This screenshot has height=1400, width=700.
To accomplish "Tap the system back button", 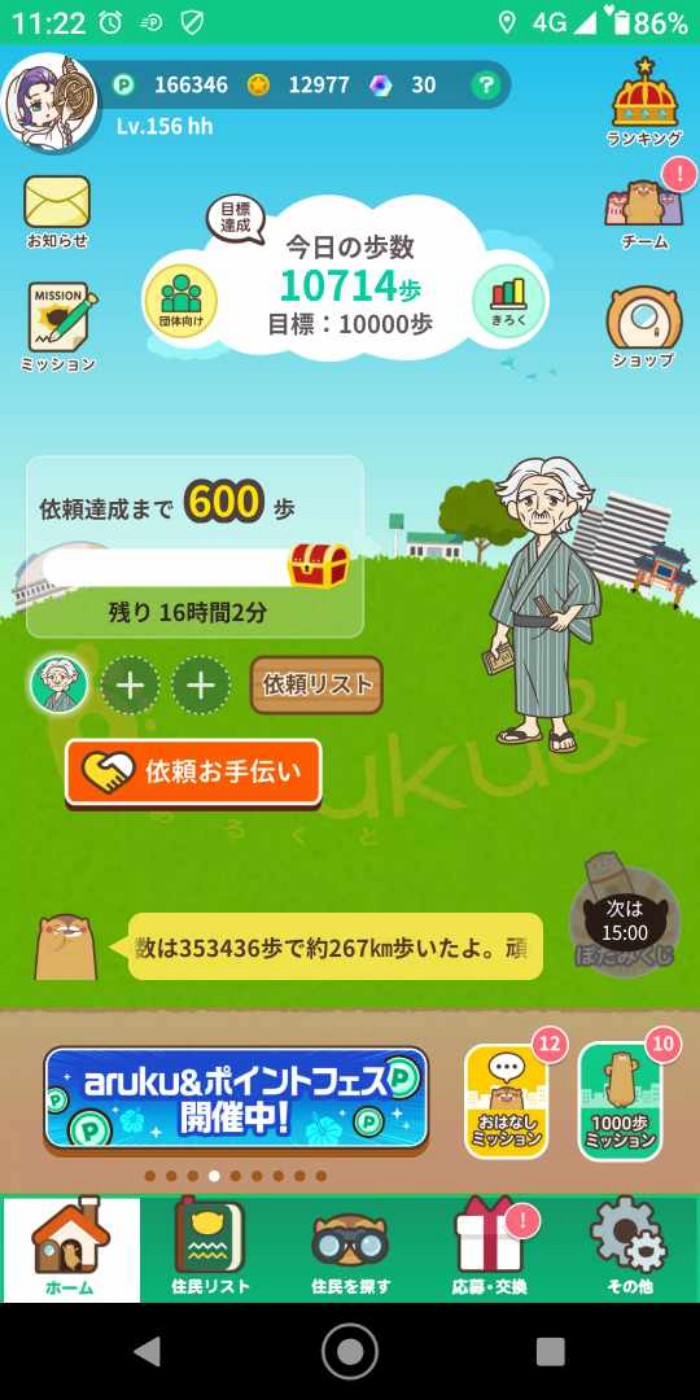I will pyautogui.click(x=148, y=1351).
